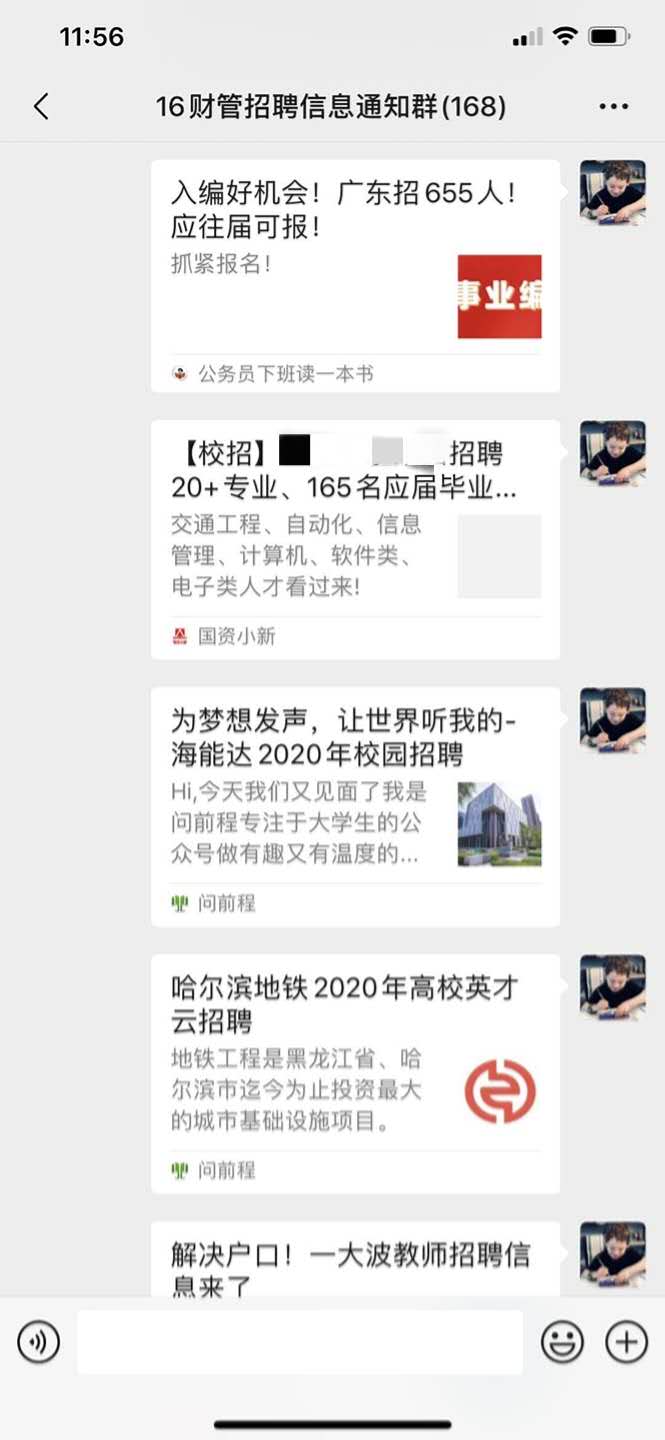This screenshot has height=1440, width=665.
Task: Focus the message text field
Action: [x=299, y=1342]
